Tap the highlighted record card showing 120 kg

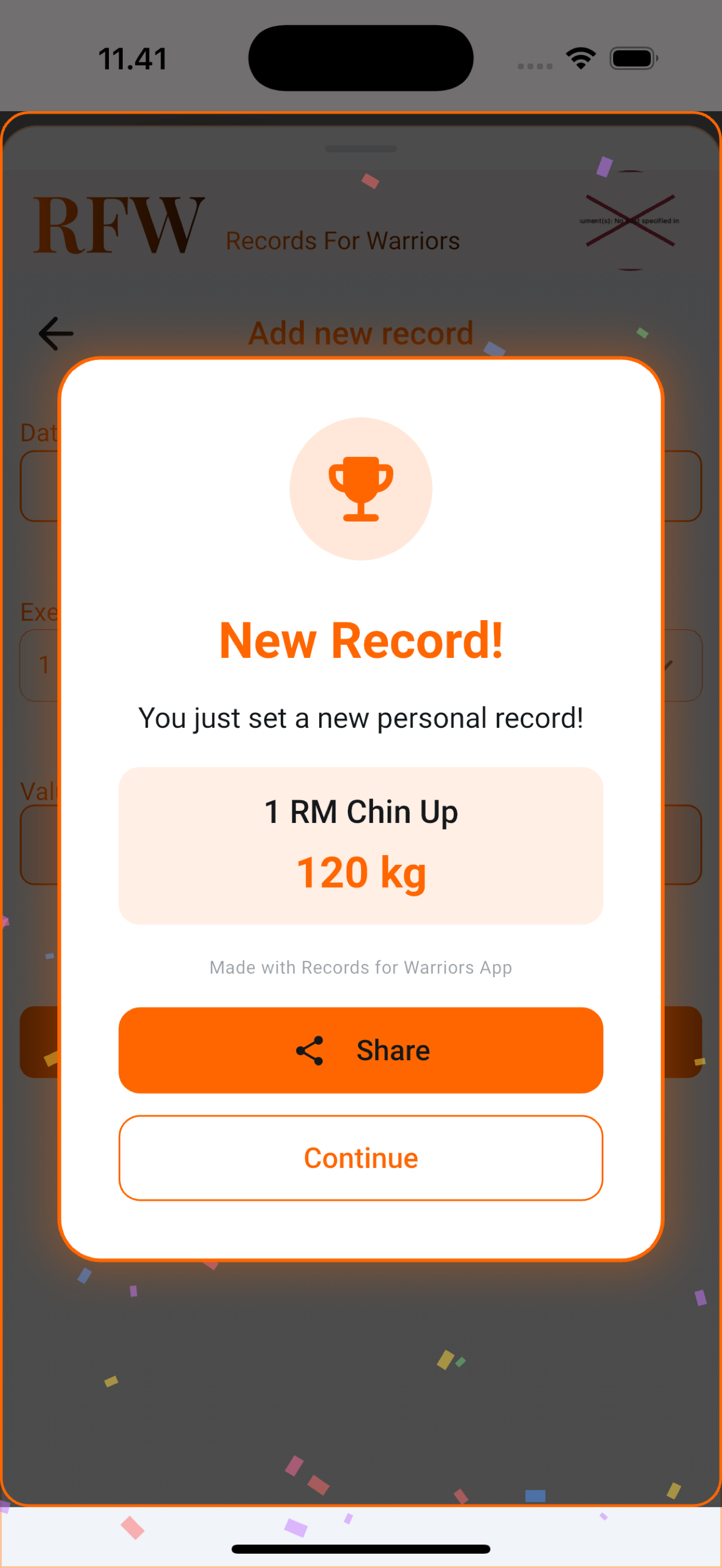[x=360, y=846]
